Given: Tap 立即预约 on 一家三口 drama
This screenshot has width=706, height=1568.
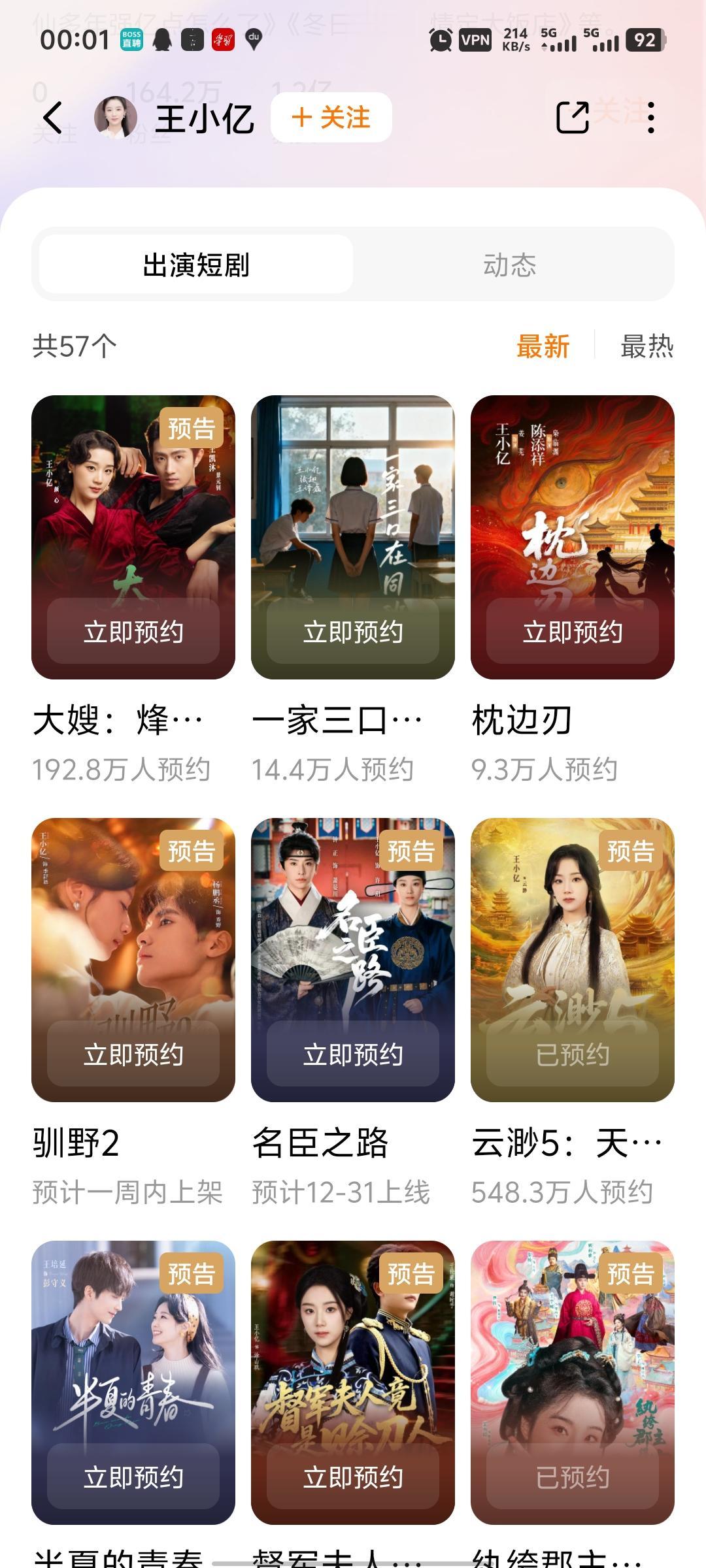Looking at the screenshot, I should tap(353, 632).
